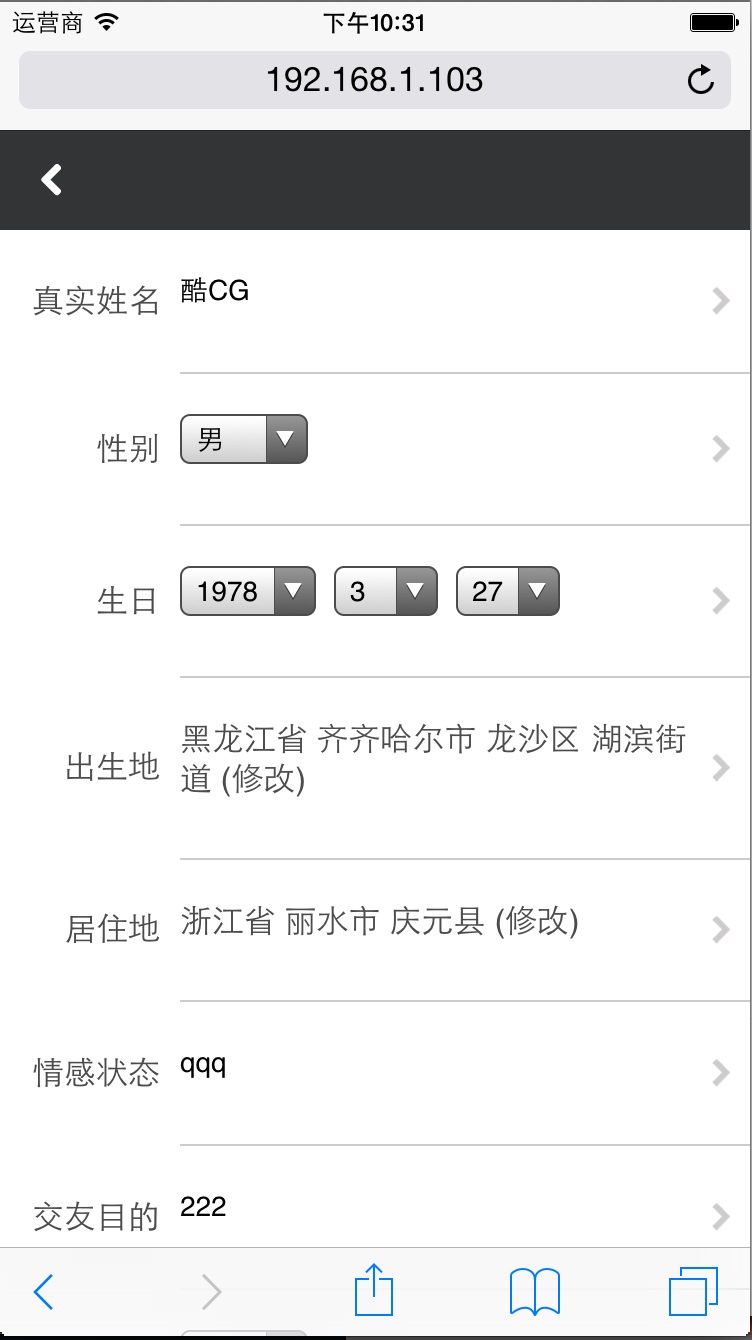Open the birth month dropdown showing 3

click(385, 591)
